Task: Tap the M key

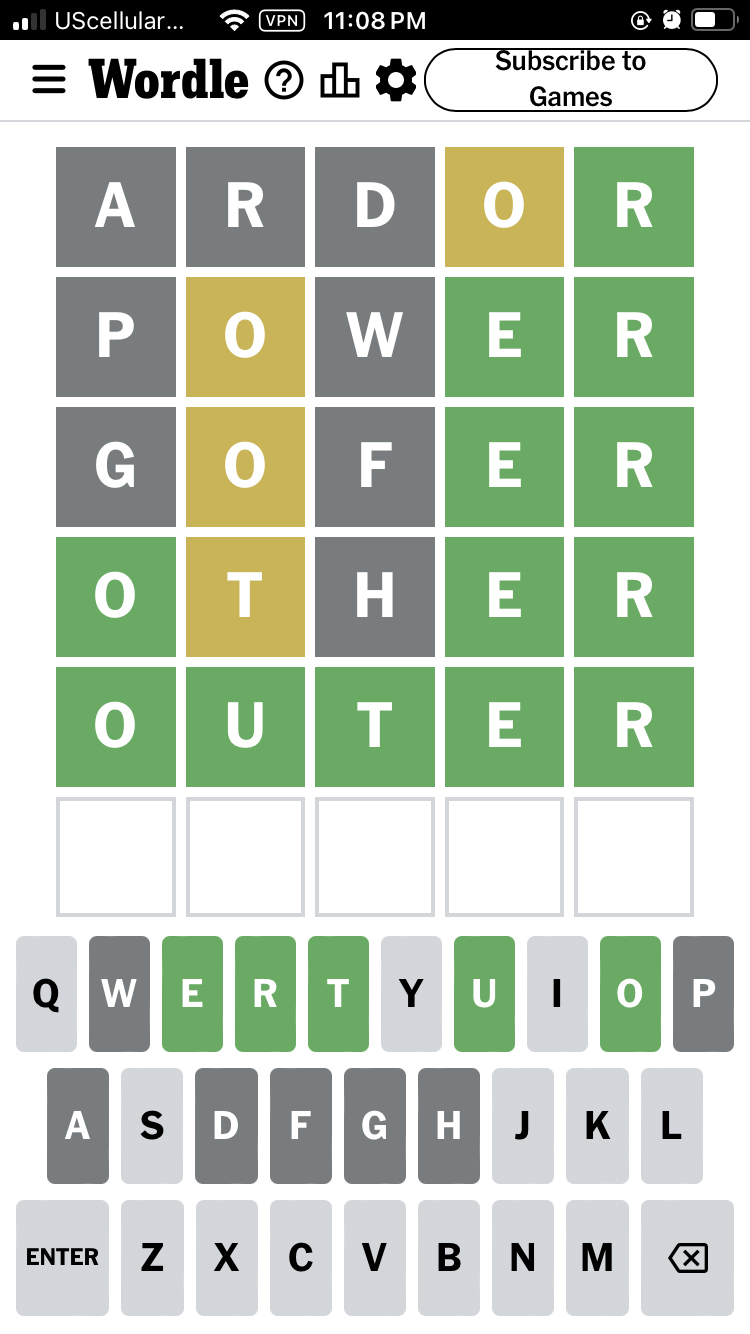Action: (597, 1257)
